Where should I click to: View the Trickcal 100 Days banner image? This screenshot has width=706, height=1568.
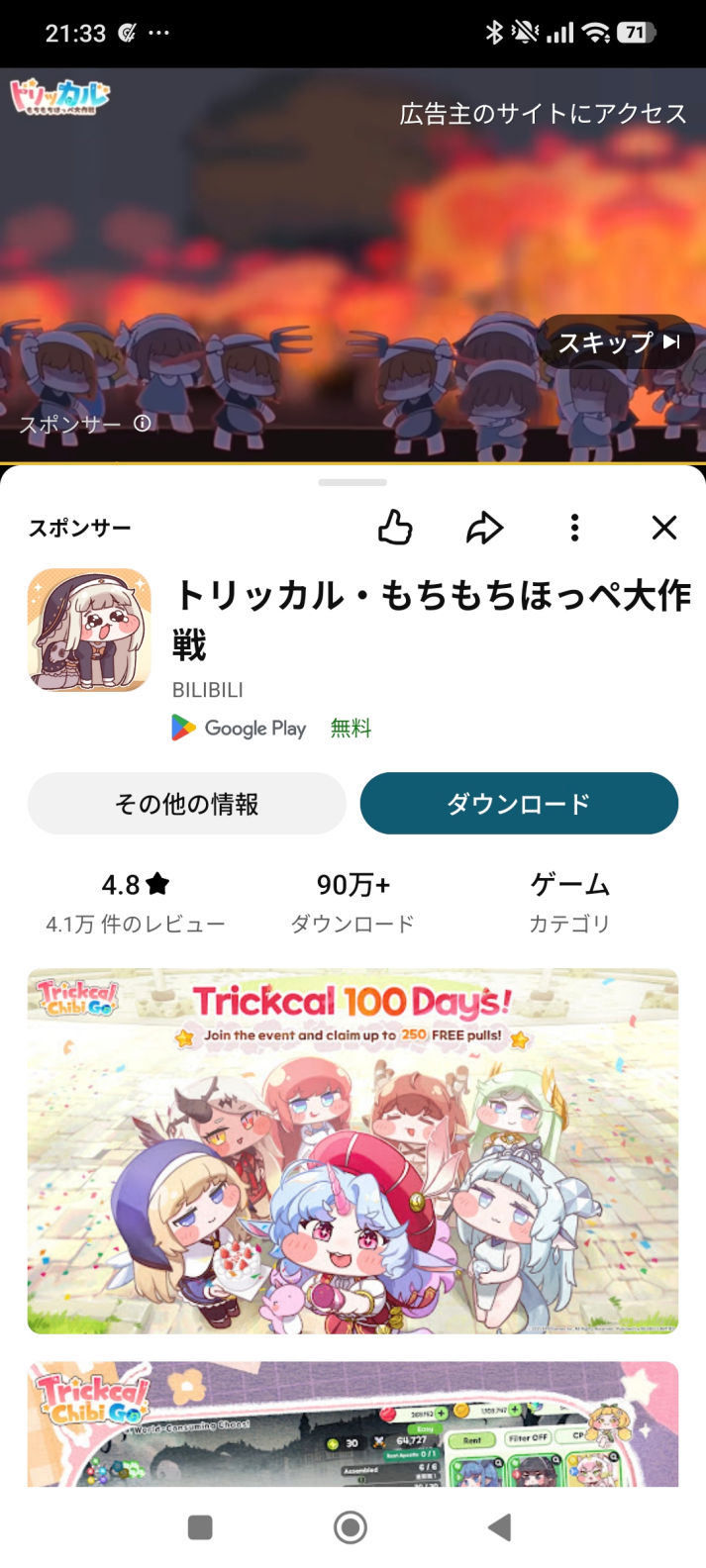(353, 1150)
